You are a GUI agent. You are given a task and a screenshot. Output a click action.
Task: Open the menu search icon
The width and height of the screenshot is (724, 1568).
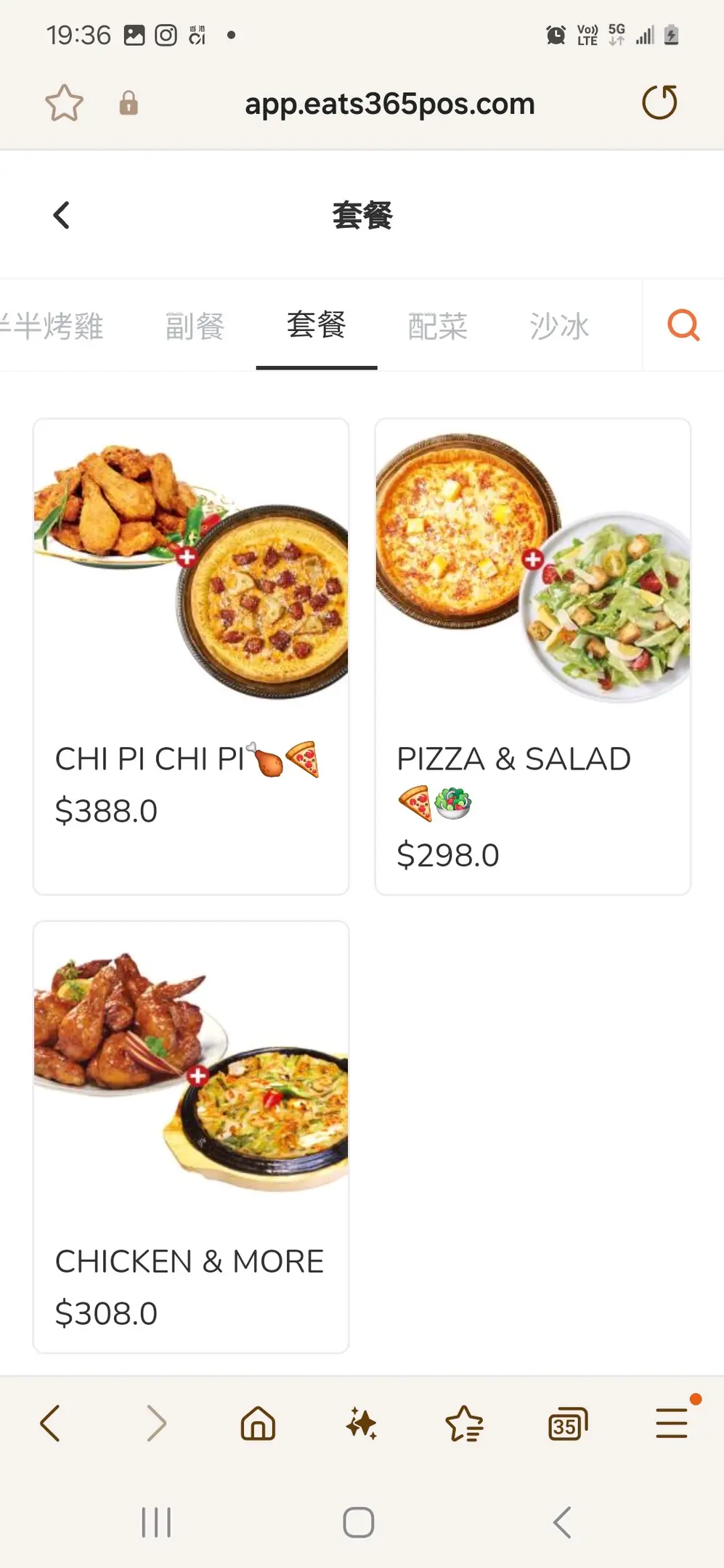[x=683, y=325]
